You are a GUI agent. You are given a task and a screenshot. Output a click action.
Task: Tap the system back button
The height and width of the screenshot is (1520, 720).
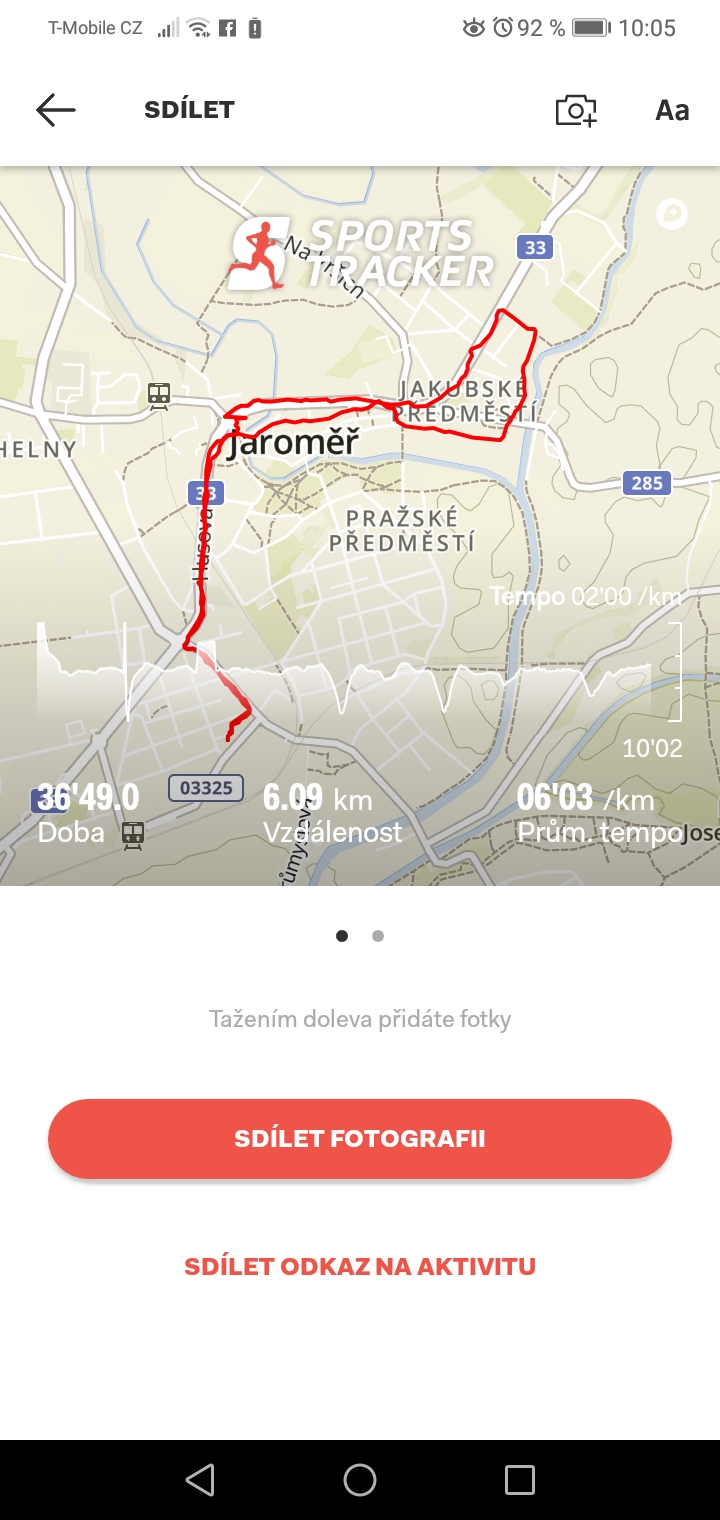[200, 1480]
